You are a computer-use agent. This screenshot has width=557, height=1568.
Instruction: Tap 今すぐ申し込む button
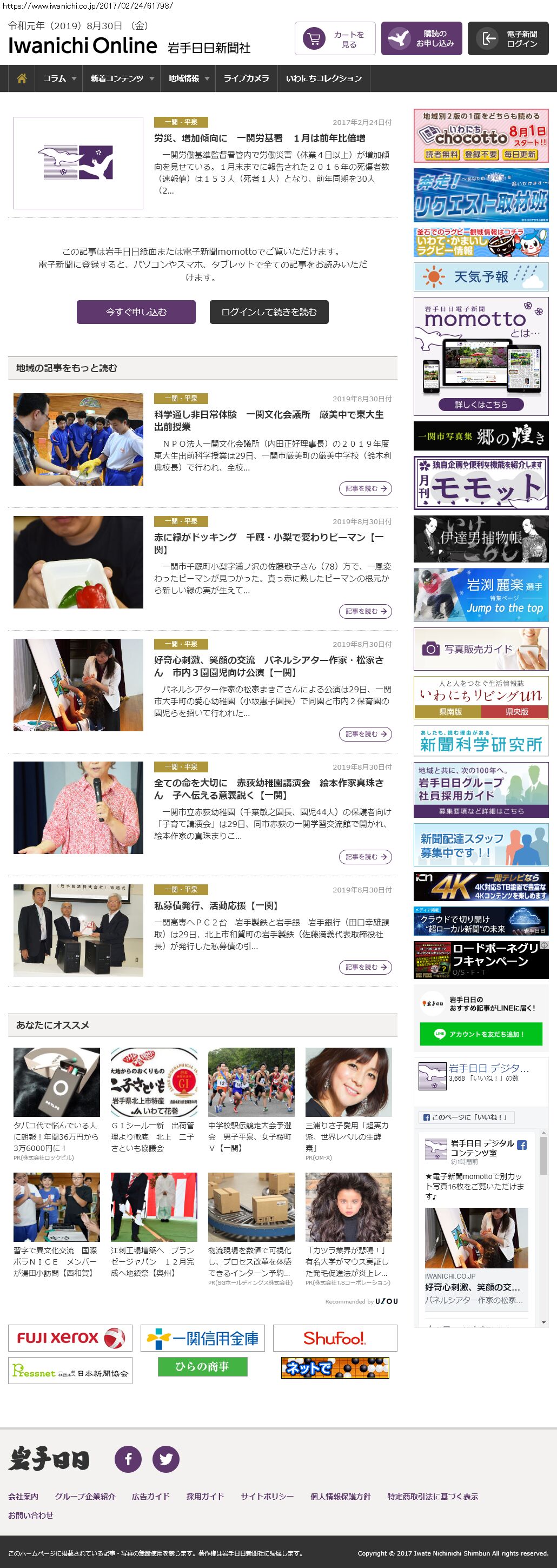136,312
